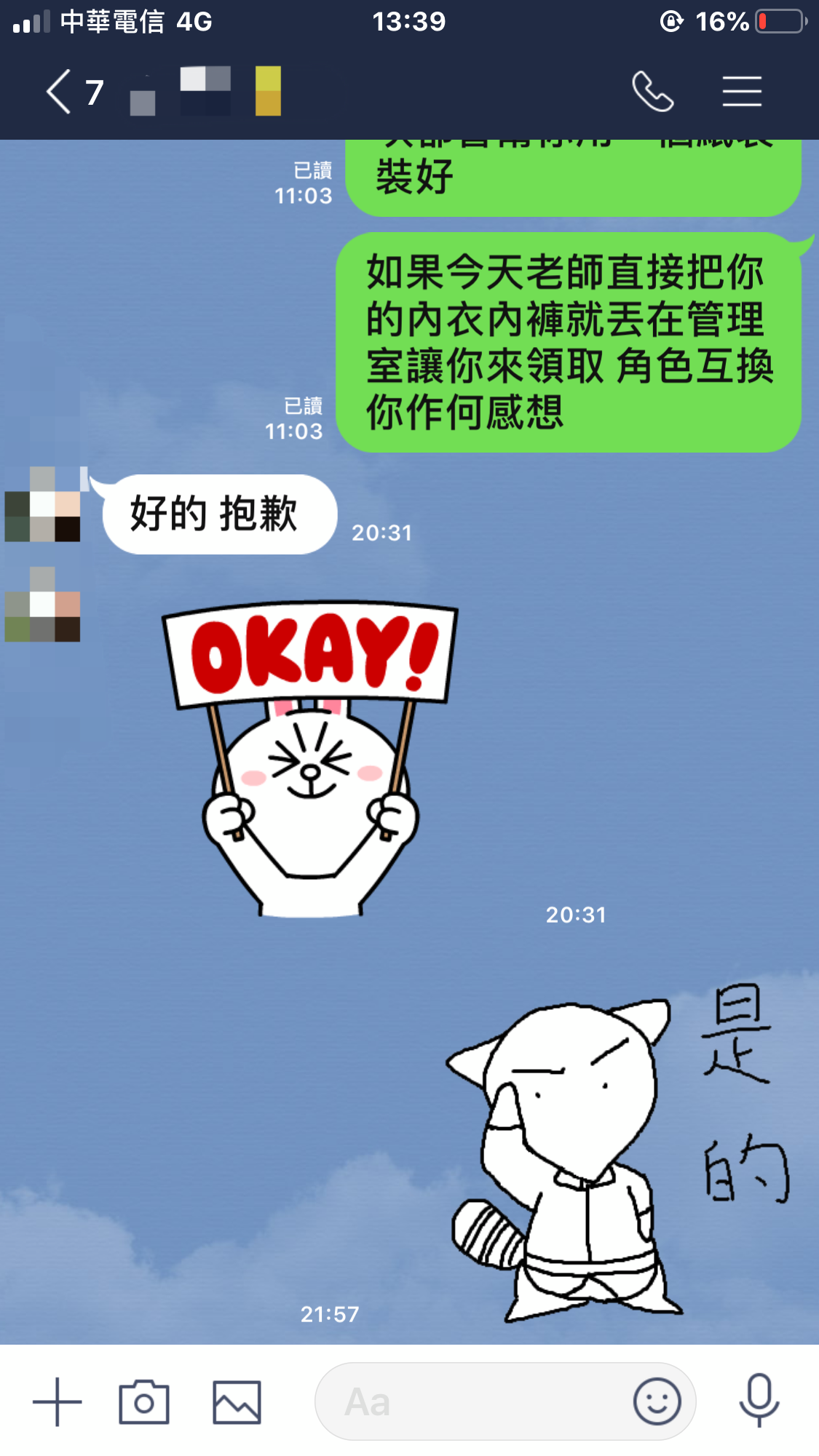819x1456 pixels.
Task: Open the camera to take a photo
Action: point(144,1401)
